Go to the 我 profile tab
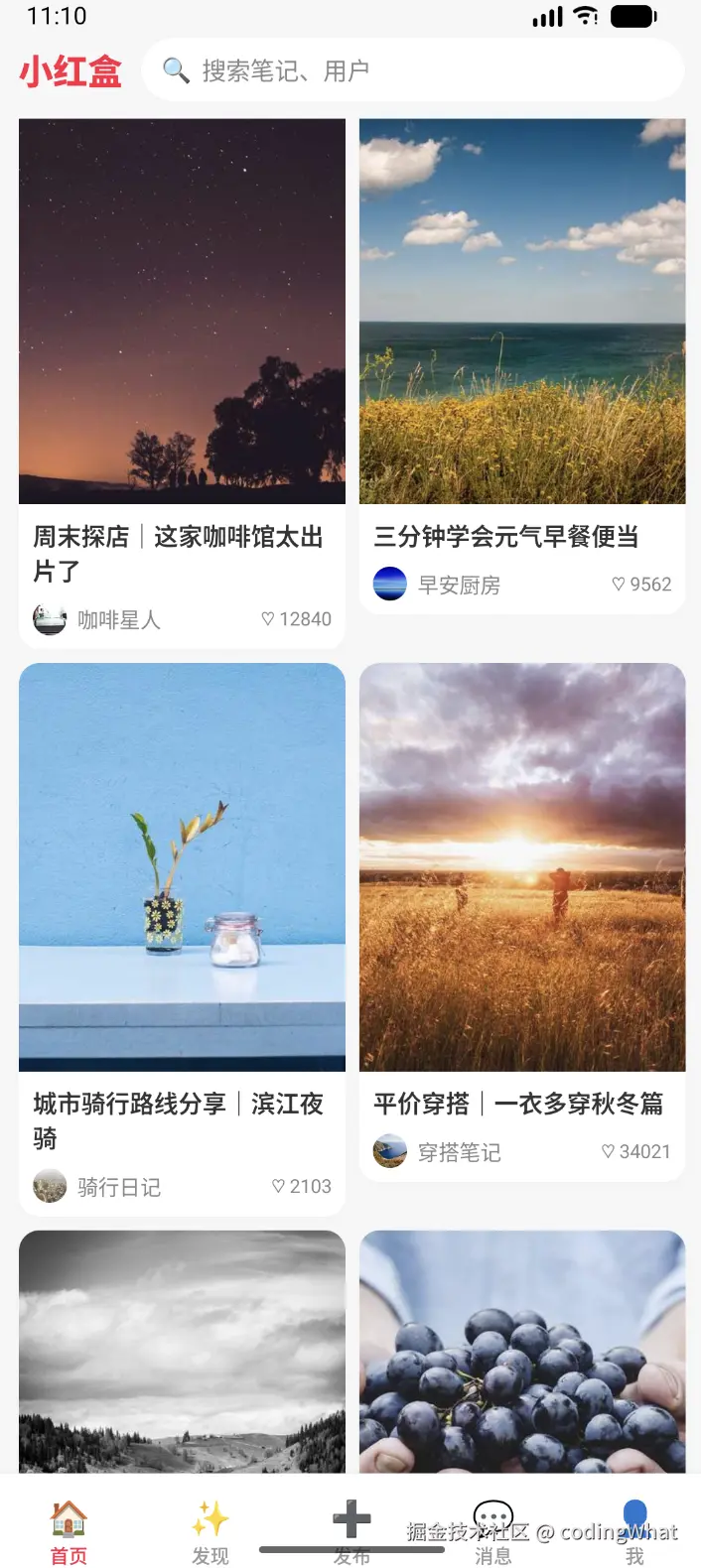Viewport: 701px width, 1568px height. click(x=634, y=1532)
